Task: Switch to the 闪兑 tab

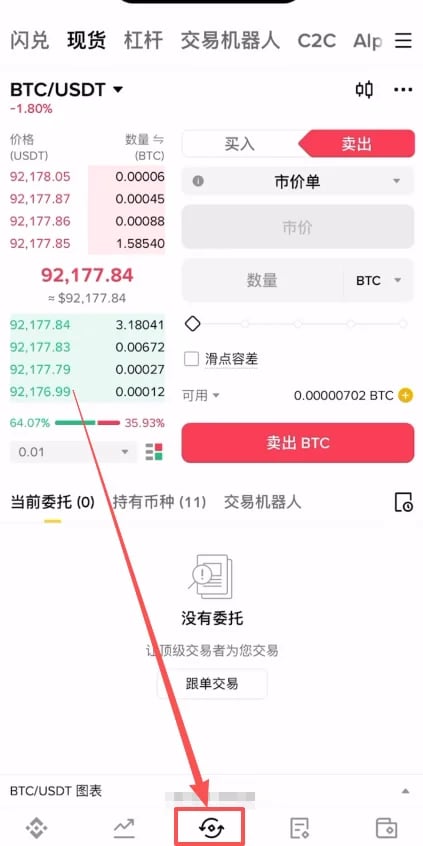Action: click(30, 40)
